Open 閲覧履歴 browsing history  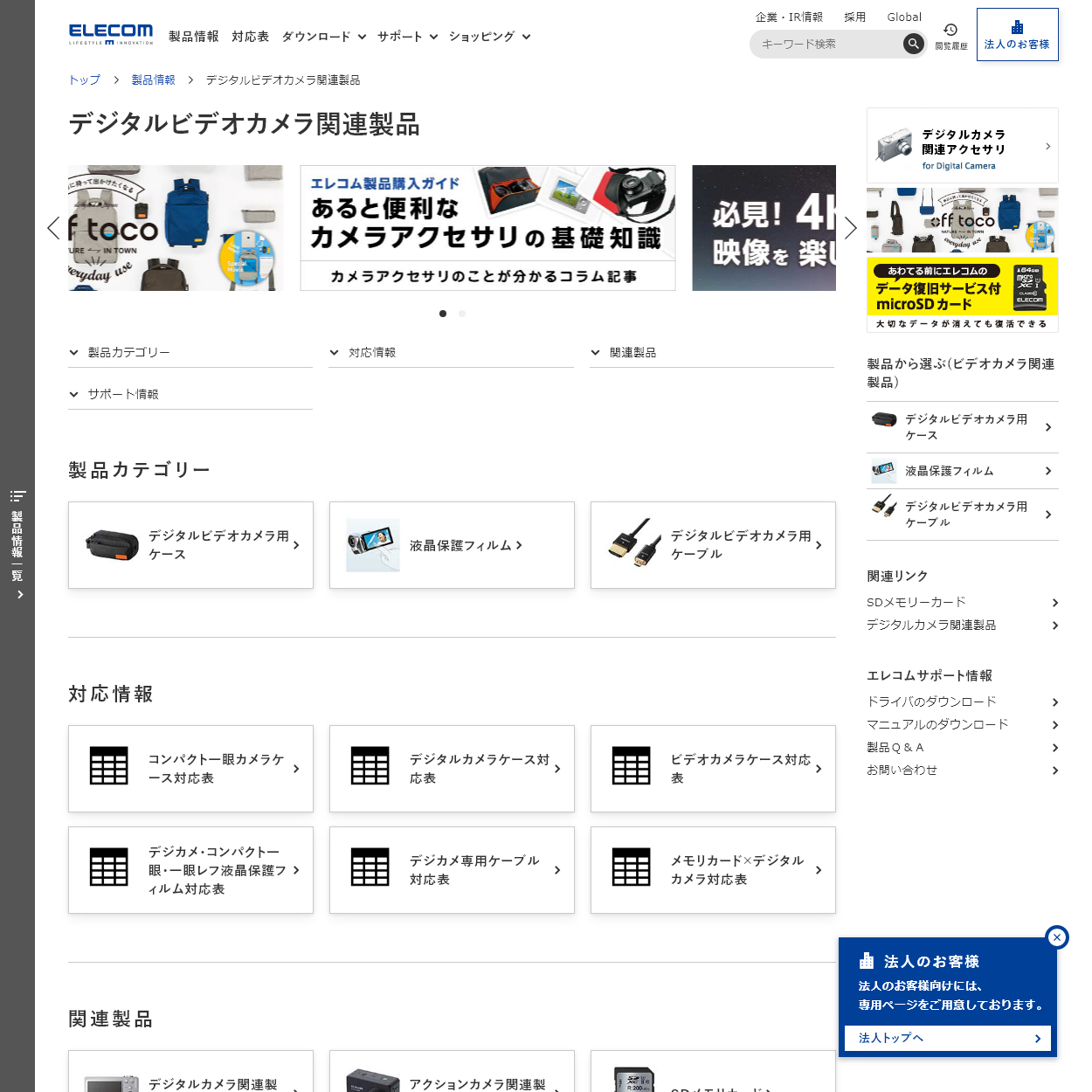tap(950, 36)
